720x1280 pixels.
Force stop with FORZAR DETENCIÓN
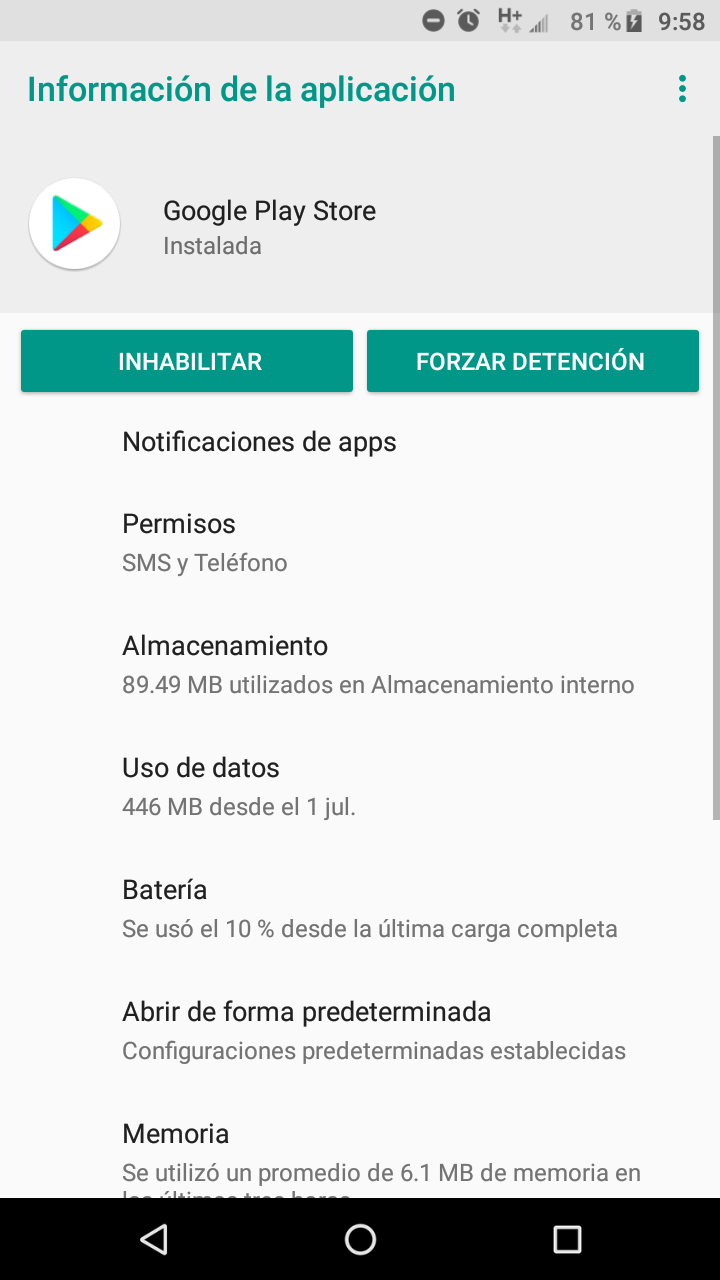[x=532, y=361]
